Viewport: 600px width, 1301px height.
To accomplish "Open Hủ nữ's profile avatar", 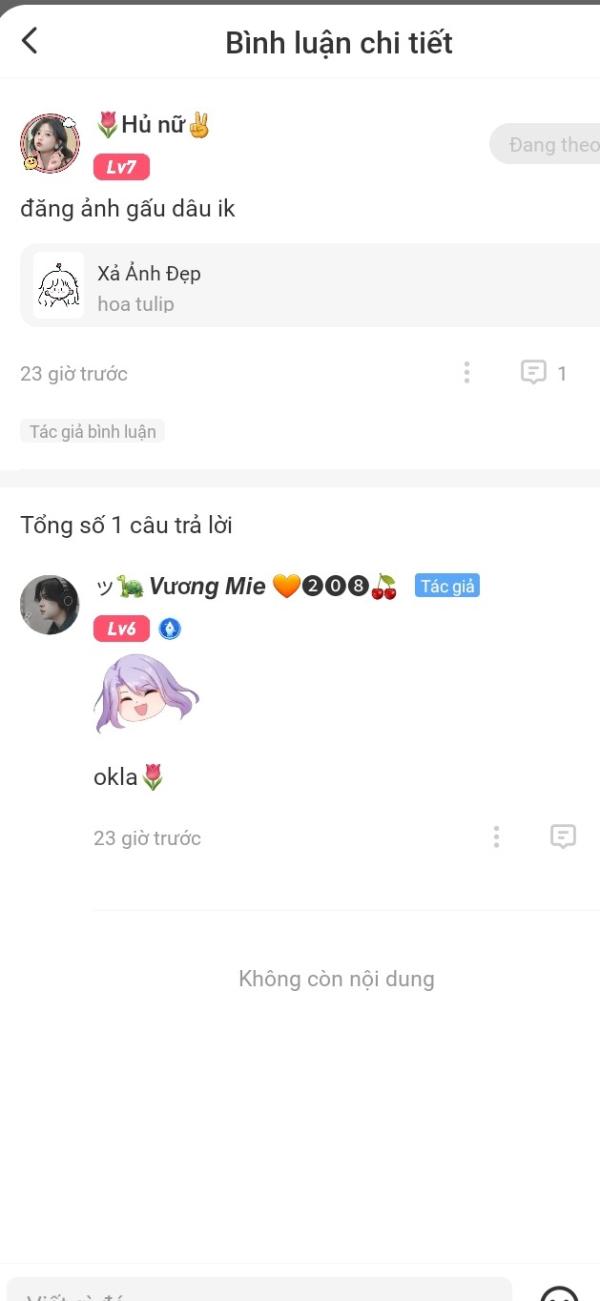I will coord(49,142).
